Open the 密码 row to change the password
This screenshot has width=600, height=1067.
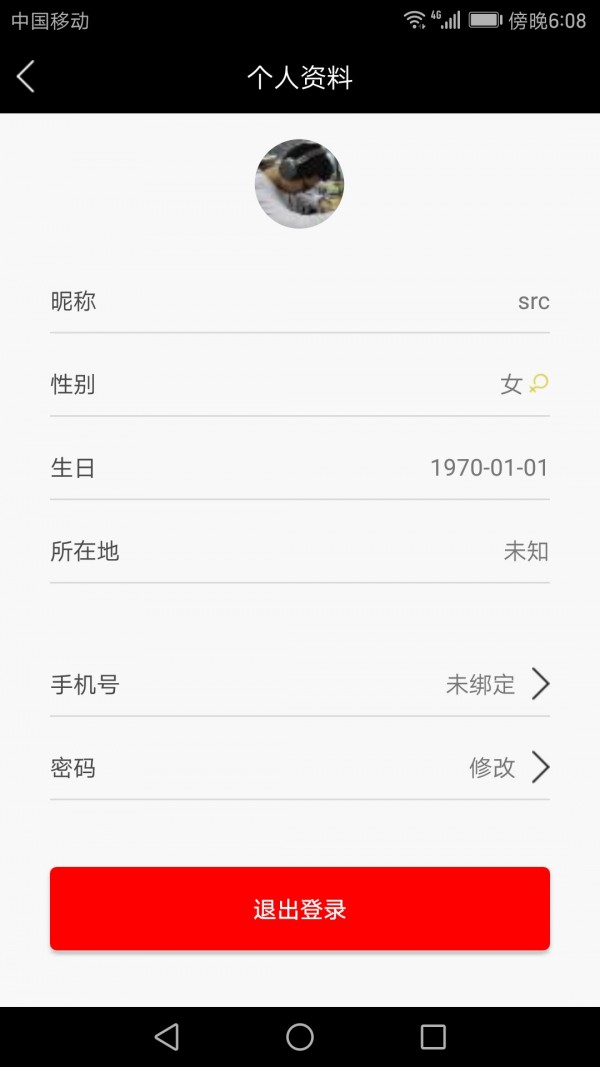pyautogui.click(x=300, y=767)
